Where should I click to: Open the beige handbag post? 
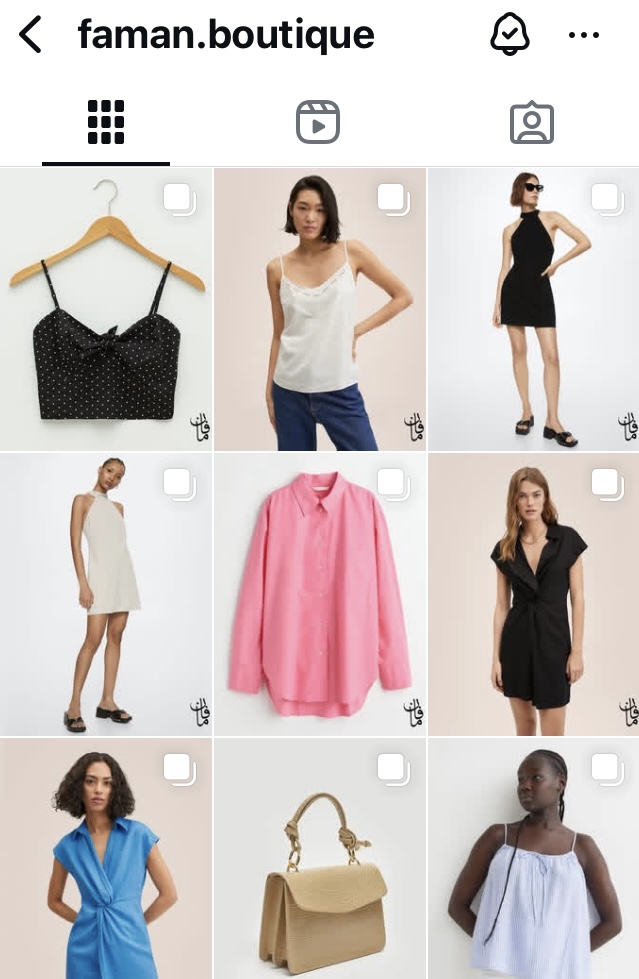point(319,860)
